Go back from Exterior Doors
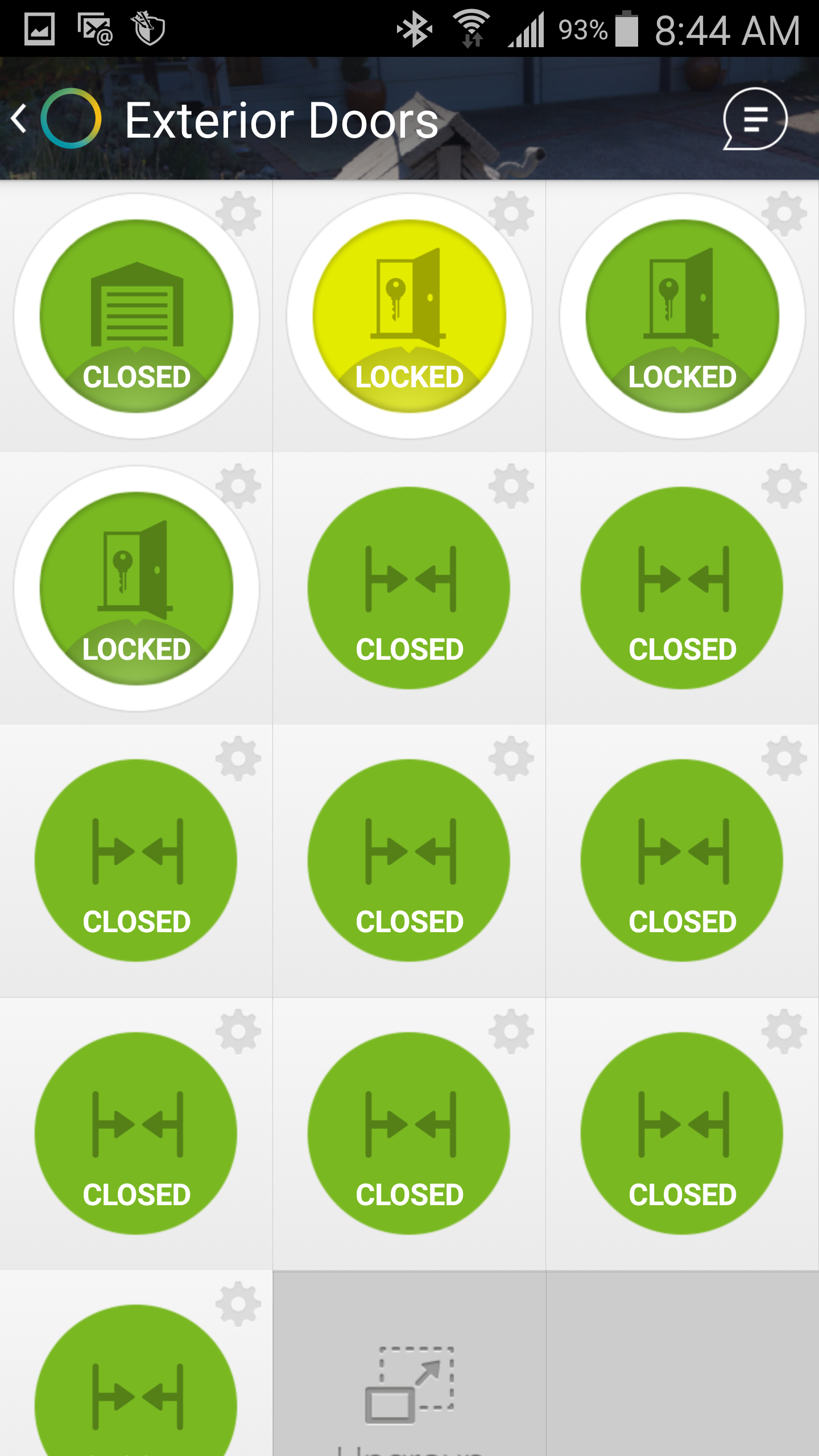Viewport: 819px width, 1456px height. tap(19, 119)
